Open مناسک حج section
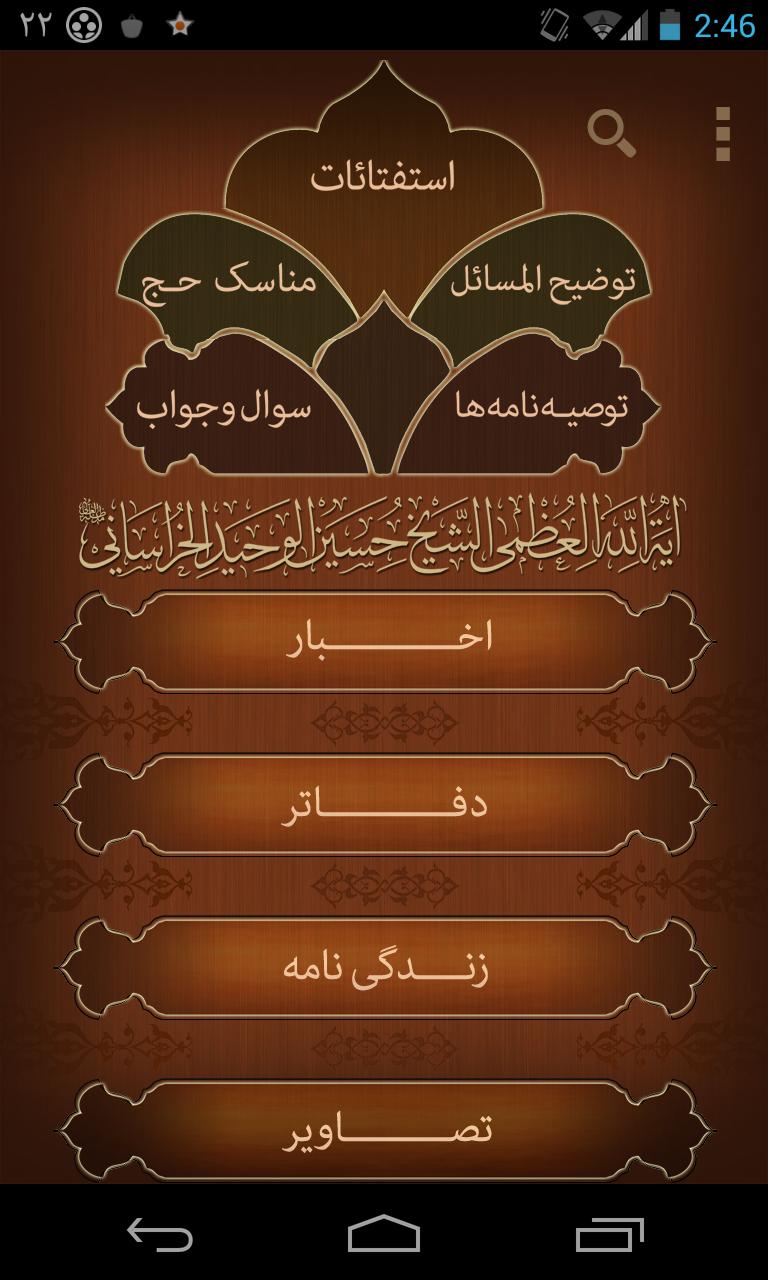 coord(228,282)
